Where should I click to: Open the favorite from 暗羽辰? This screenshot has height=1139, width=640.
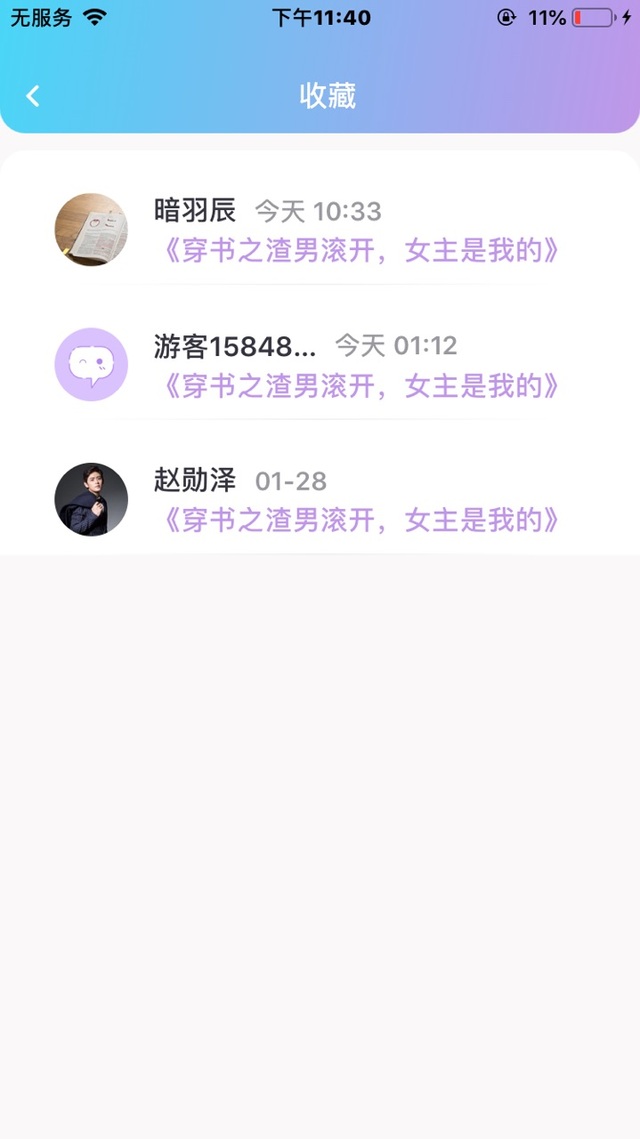click(x=320, y=230)
